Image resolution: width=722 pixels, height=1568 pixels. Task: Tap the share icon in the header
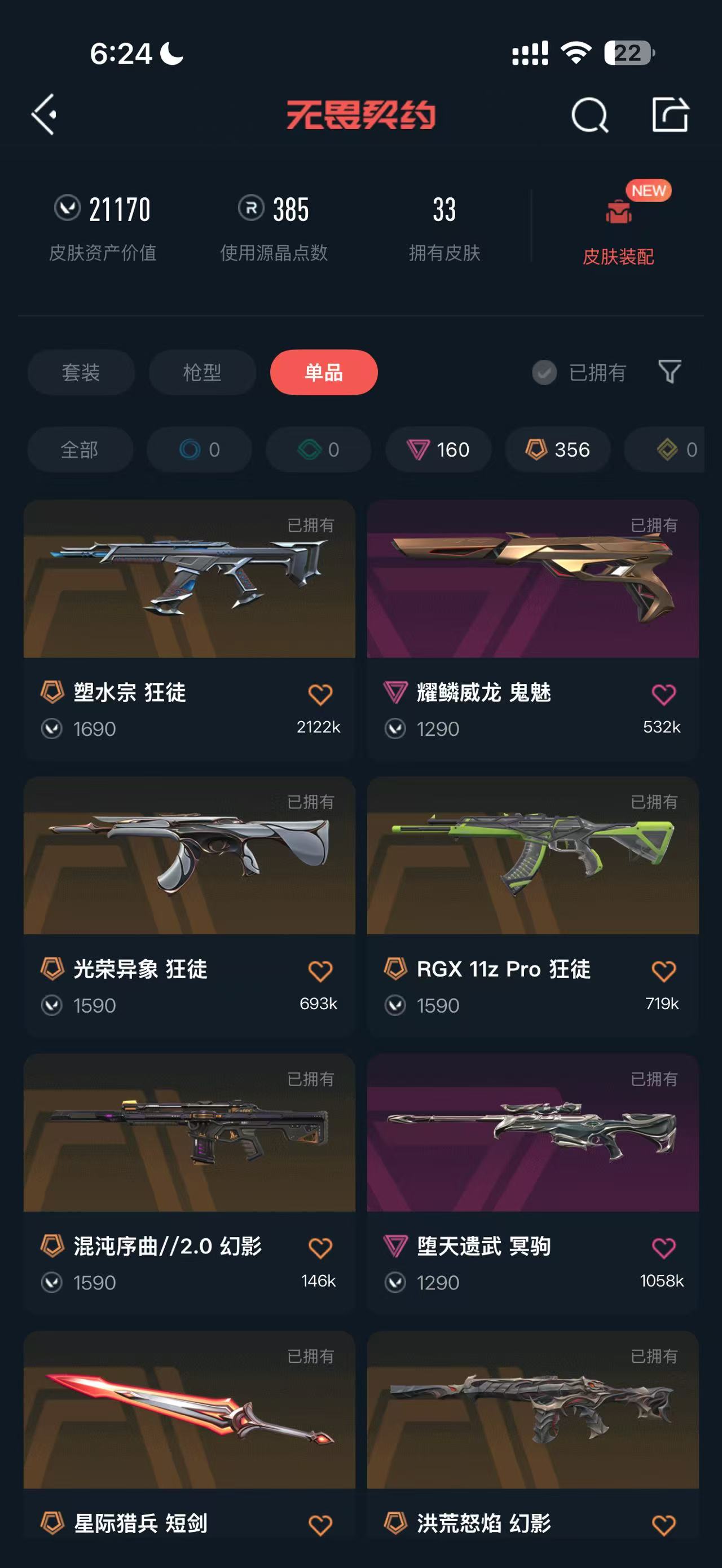coord(670,114)
